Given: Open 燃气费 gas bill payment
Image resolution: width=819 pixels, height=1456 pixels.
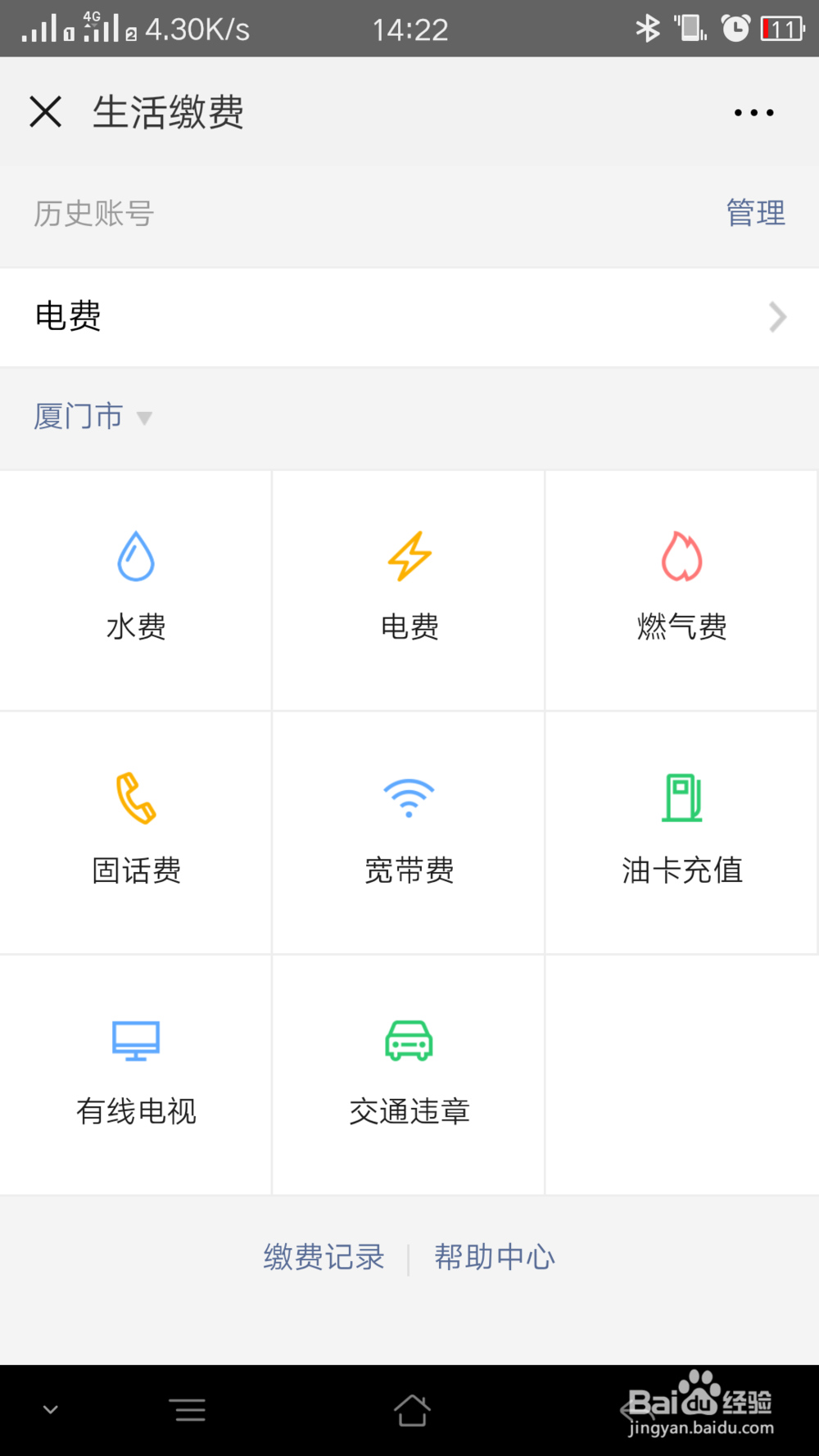Looking at the screenshot, I should tap(682, 588).
